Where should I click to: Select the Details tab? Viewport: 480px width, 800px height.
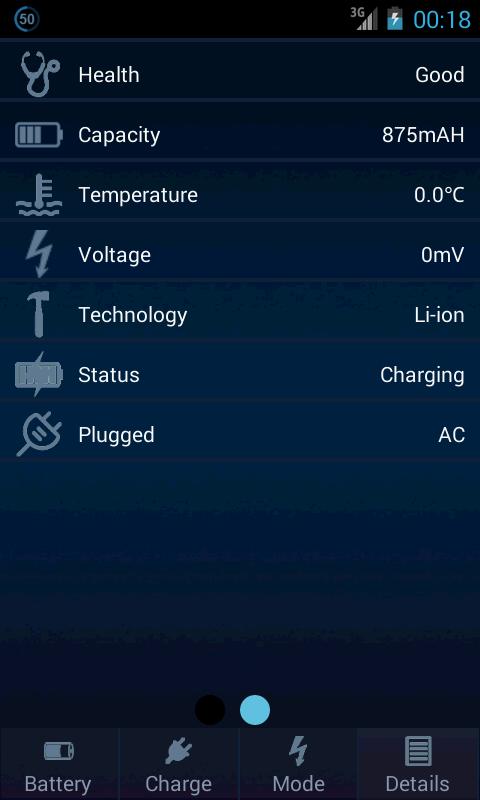418,764
